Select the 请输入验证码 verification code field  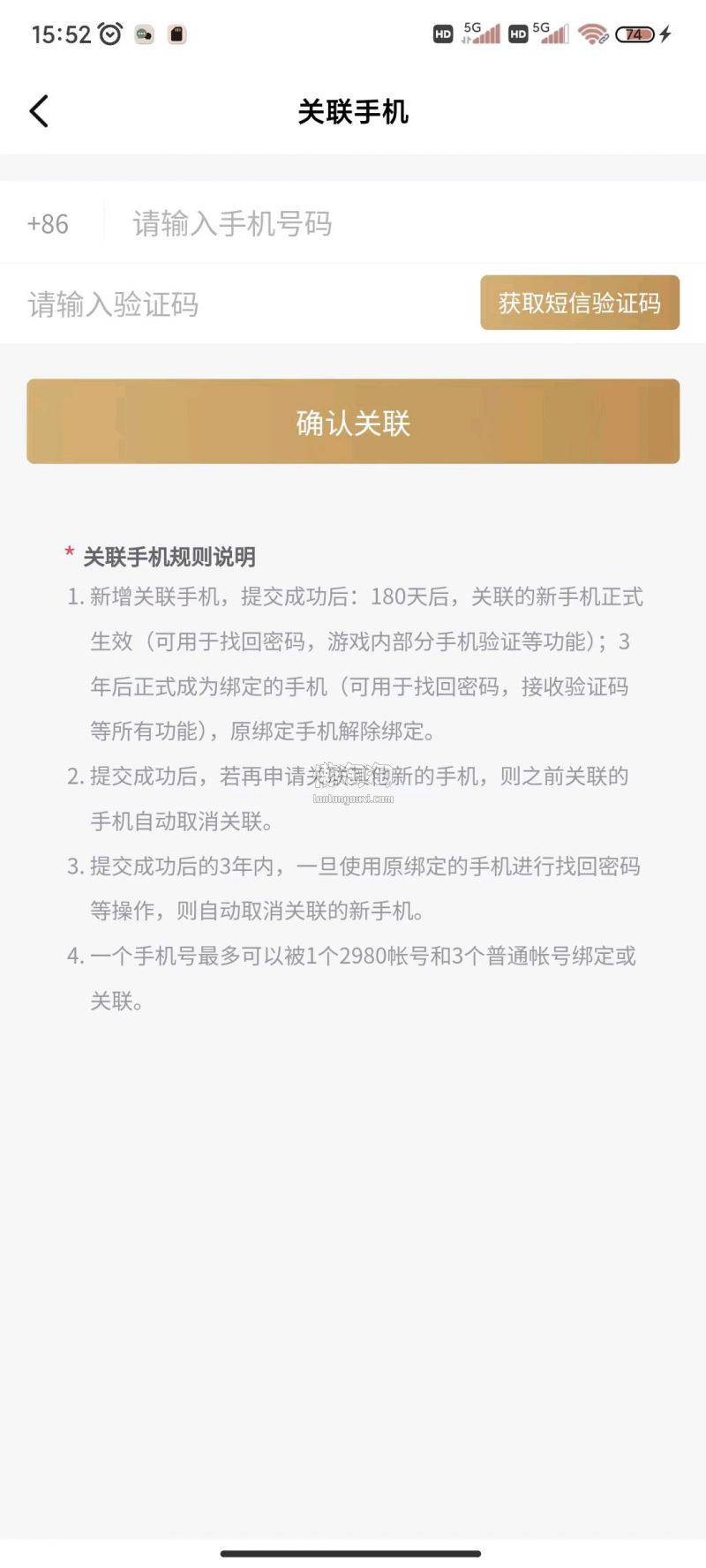click(x=238, y=304)
